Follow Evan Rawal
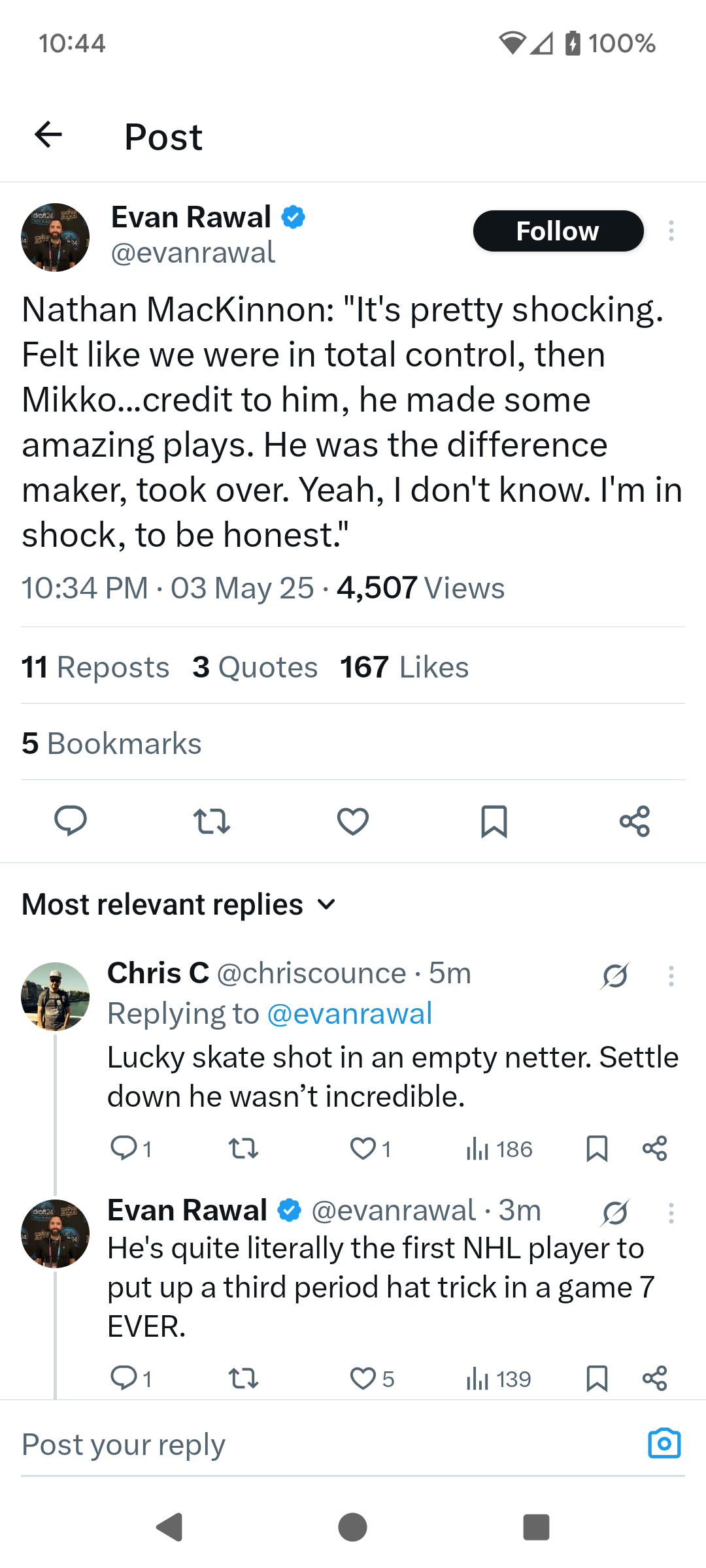 (x=558, y=231)
